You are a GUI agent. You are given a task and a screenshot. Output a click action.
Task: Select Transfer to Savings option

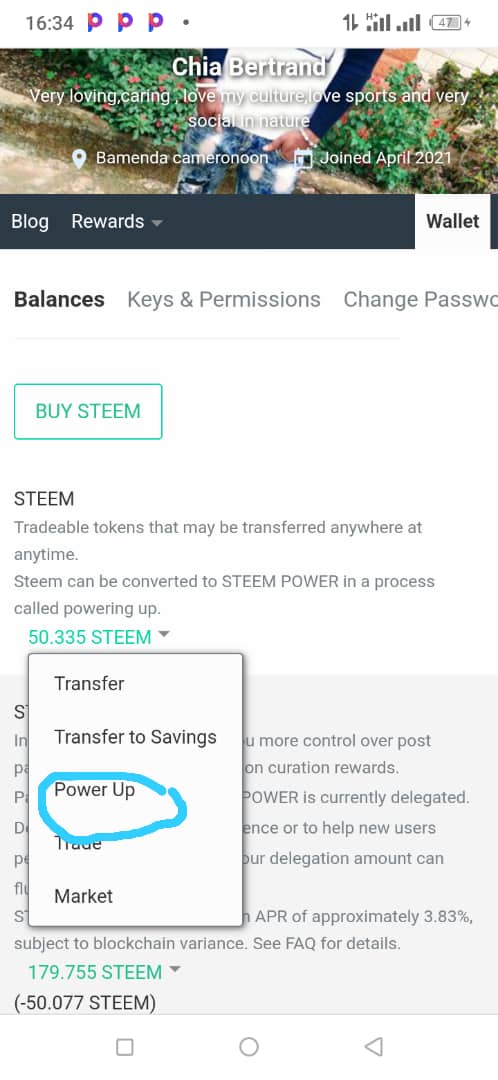coord(136,737)
